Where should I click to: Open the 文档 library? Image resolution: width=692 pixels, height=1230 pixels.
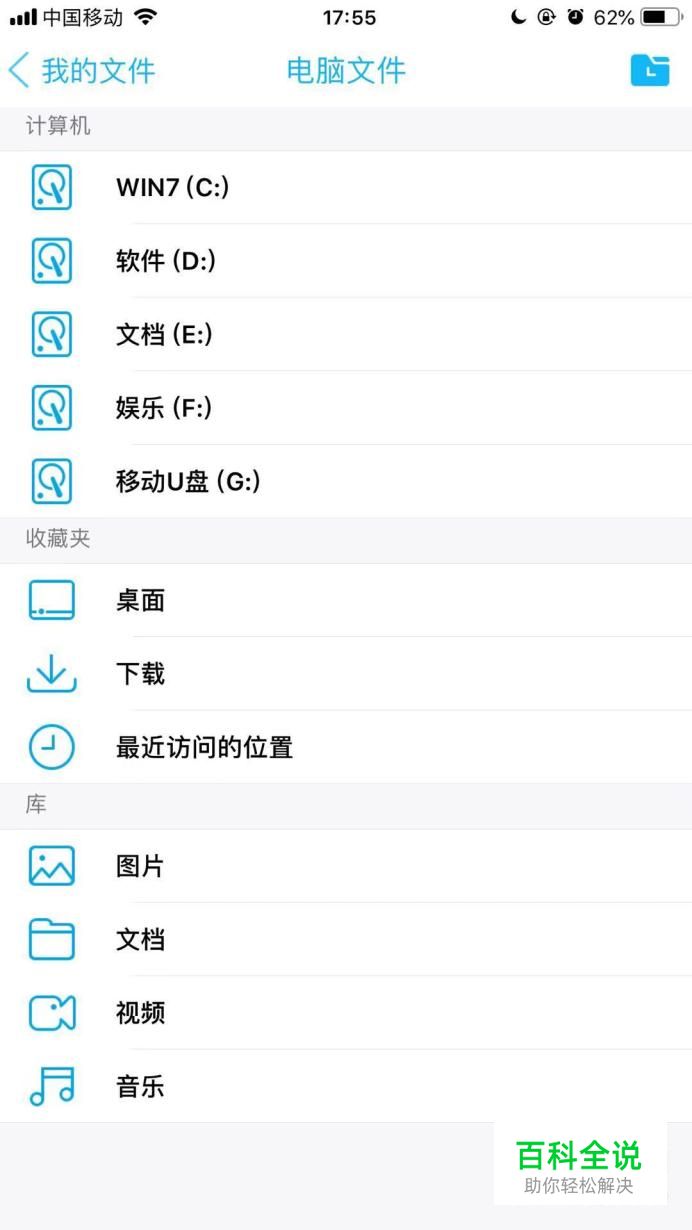click(346, 940)
